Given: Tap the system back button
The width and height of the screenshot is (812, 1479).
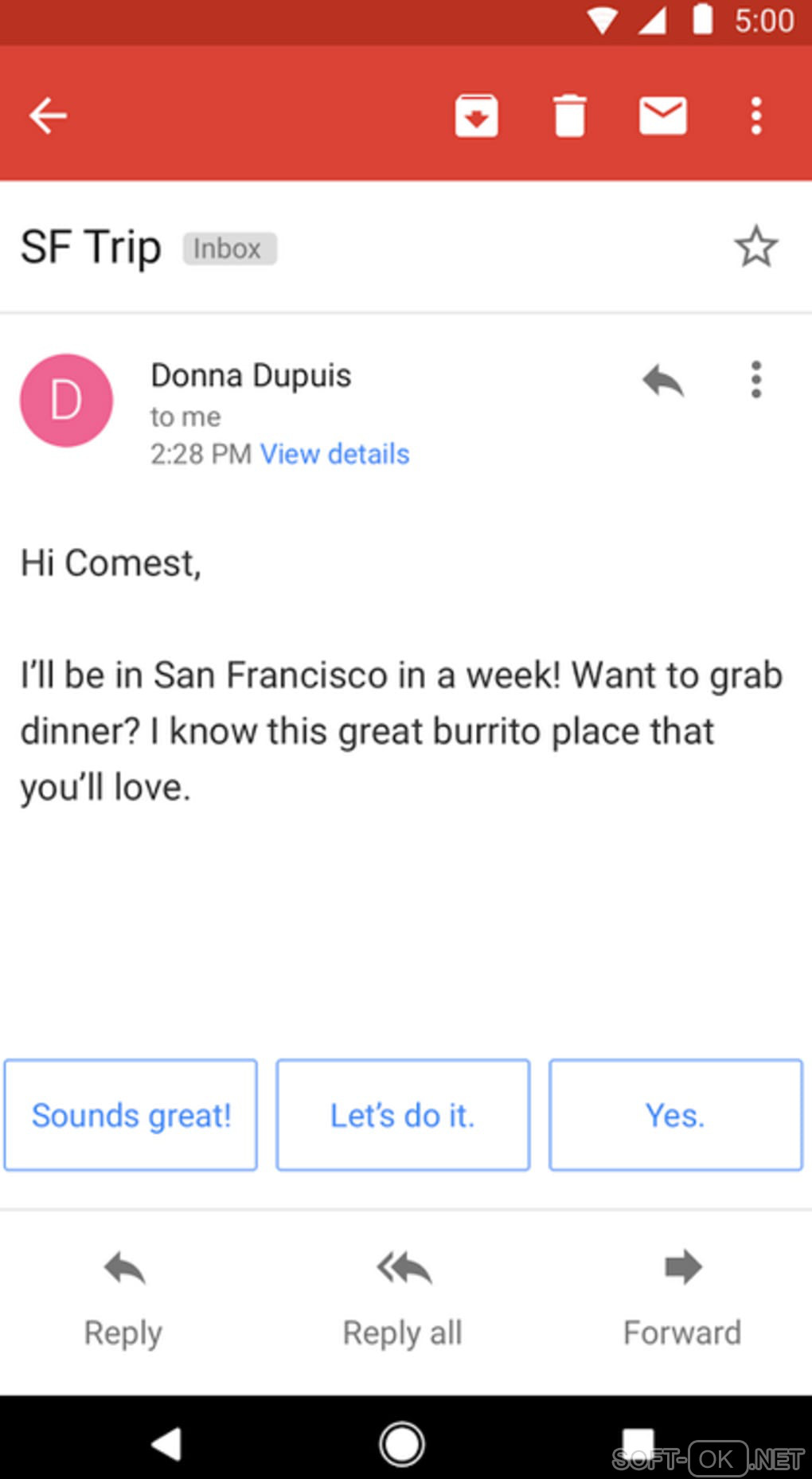Looking at the screenshot, I should click(x=167, y=1443).
